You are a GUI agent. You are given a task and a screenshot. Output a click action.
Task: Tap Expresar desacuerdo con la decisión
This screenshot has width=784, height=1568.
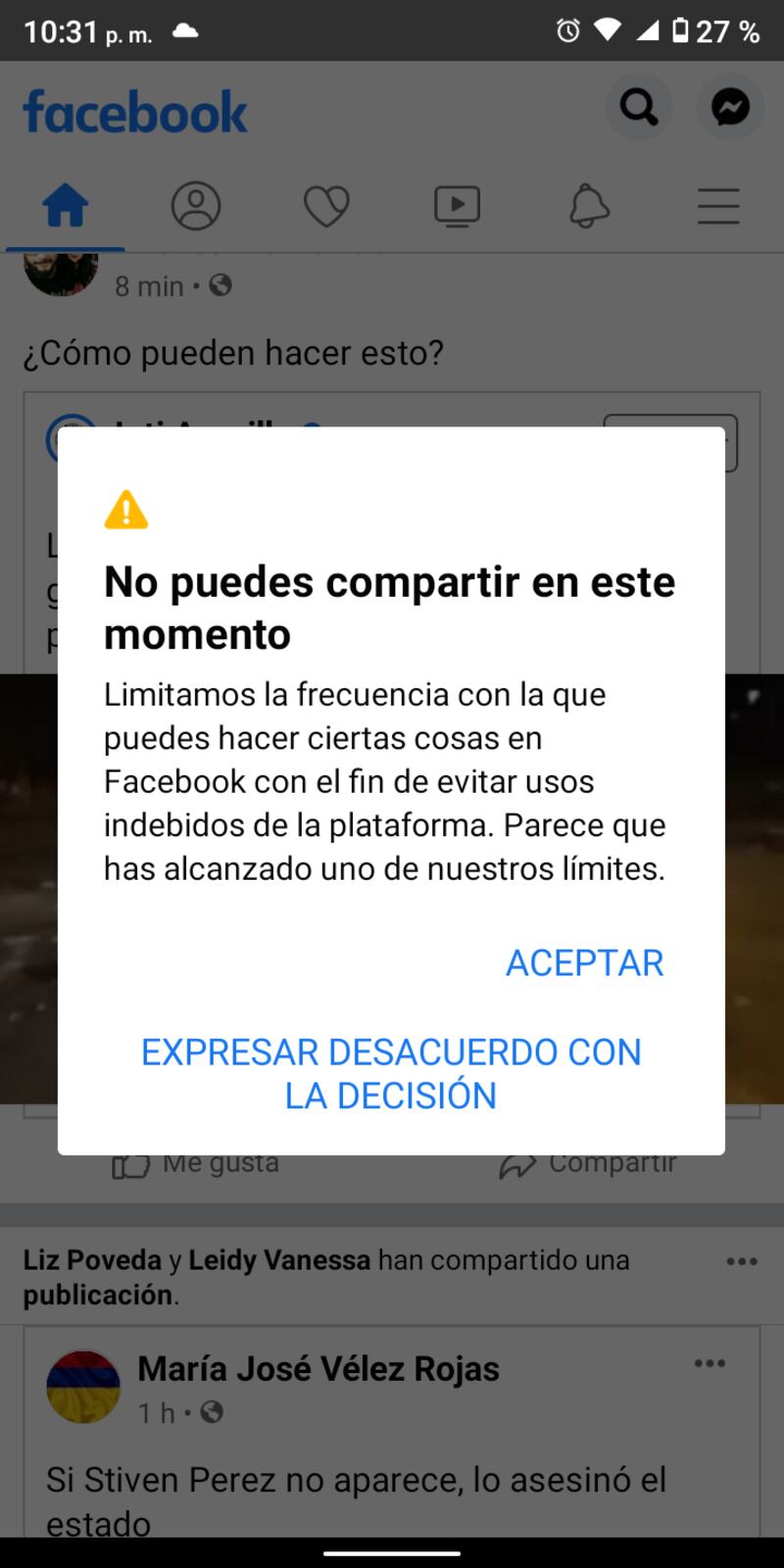(x=391, y=1073)
